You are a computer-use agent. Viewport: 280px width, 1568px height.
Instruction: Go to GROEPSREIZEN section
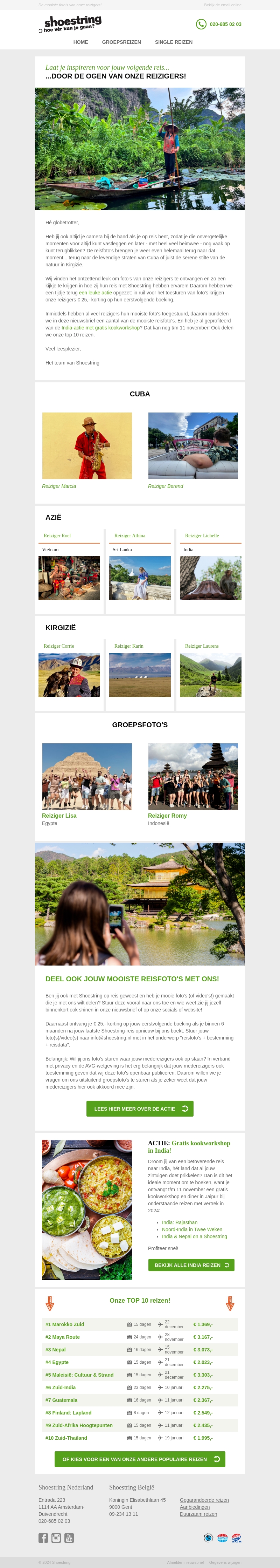[121, 42]
